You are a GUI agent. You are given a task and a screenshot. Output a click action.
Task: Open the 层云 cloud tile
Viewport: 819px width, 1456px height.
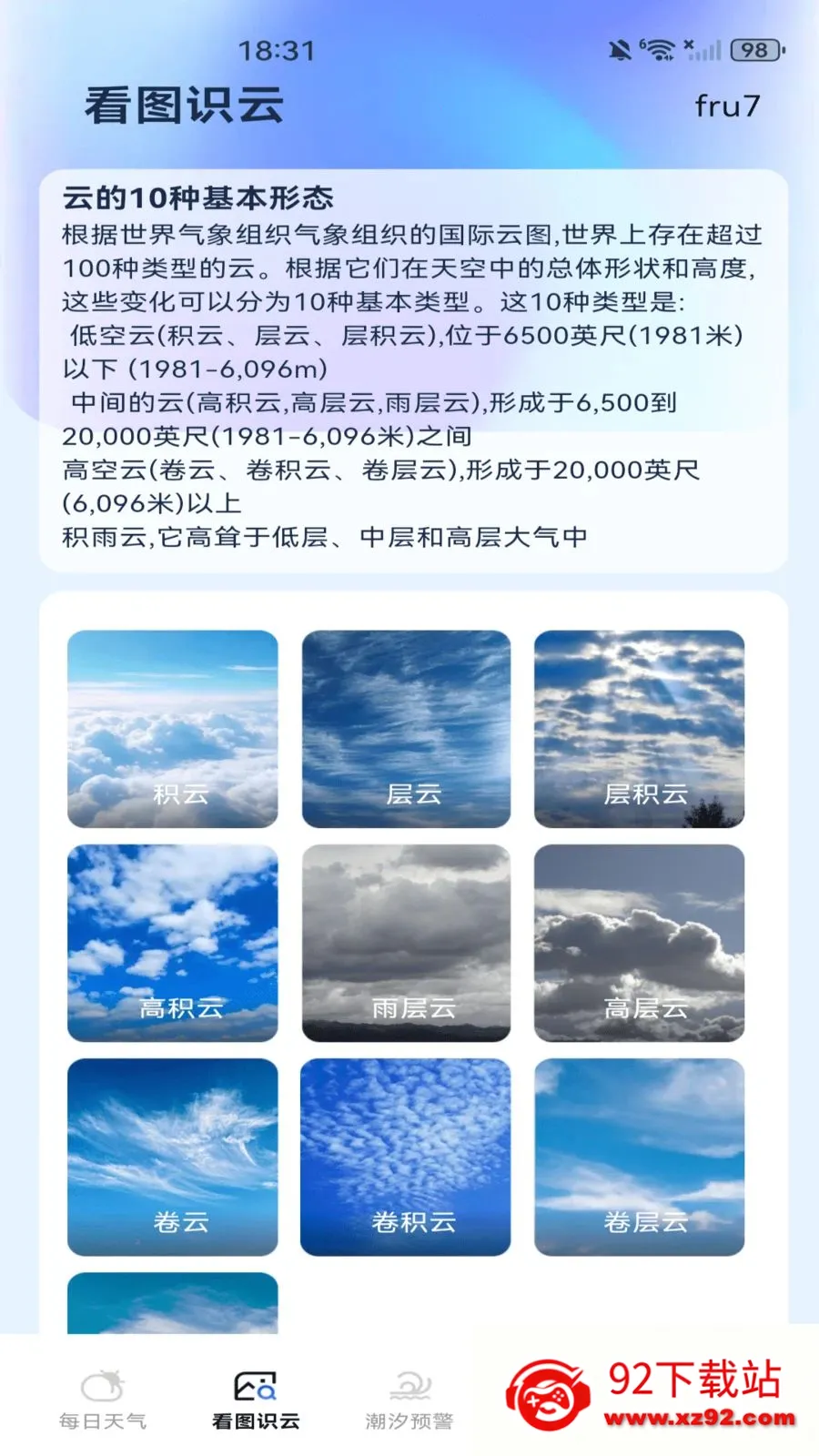coord(406,728)
